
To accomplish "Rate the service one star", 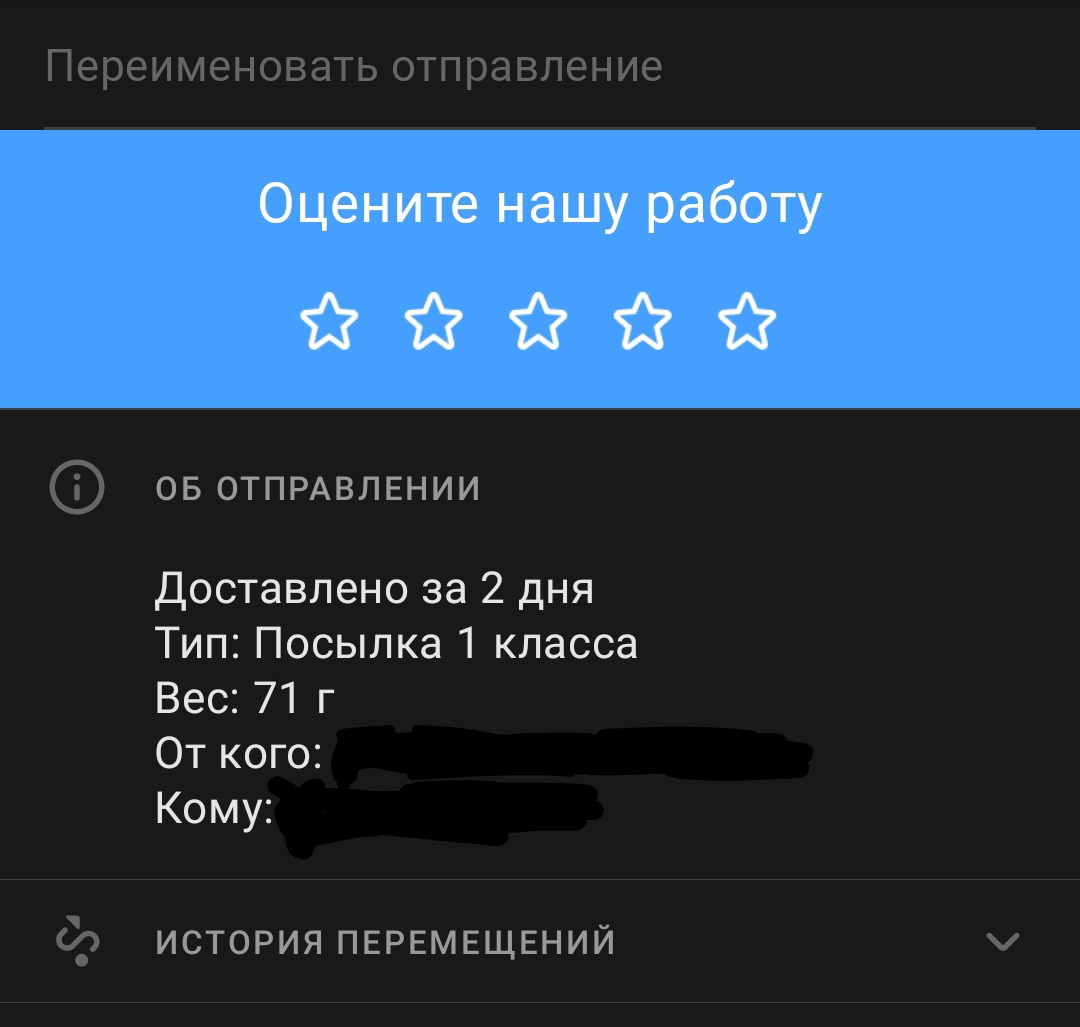I will pyautogui.click(x=329, y=322).
